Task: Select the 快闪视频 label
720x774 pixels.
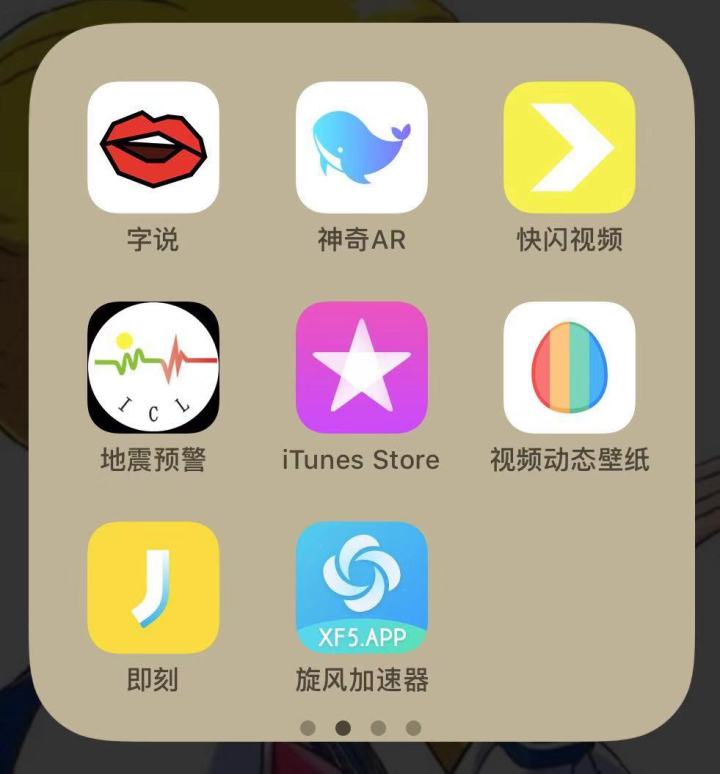Action: 570,237
